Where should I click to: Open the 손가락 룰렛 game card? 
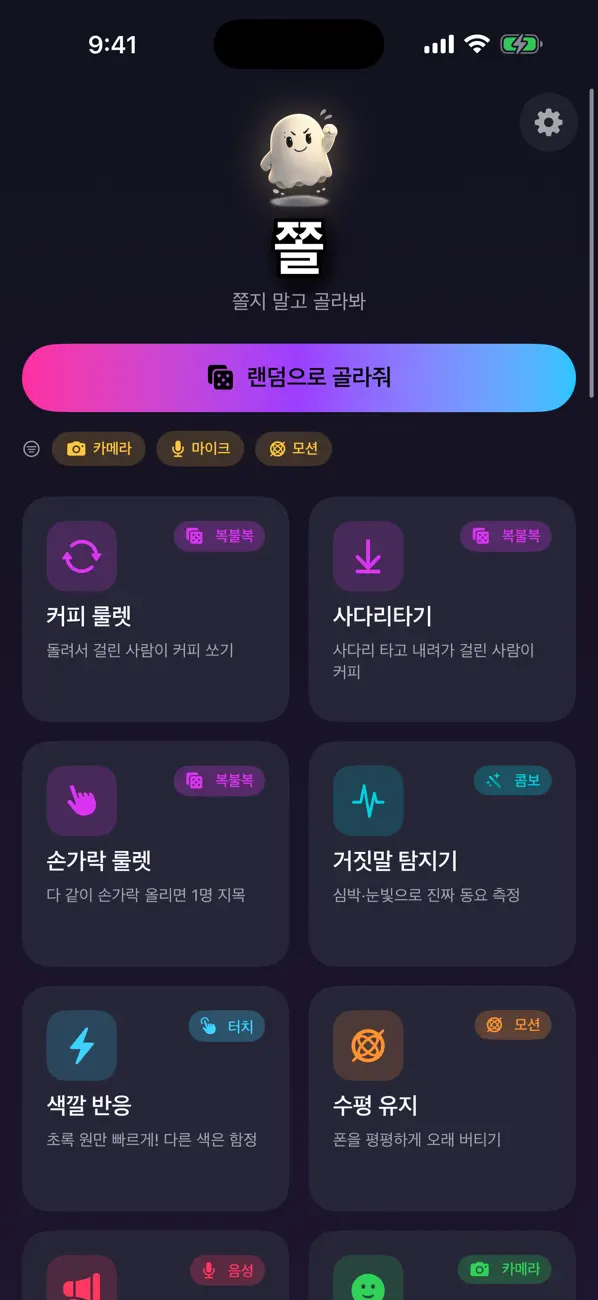click(x=155, y=854)
